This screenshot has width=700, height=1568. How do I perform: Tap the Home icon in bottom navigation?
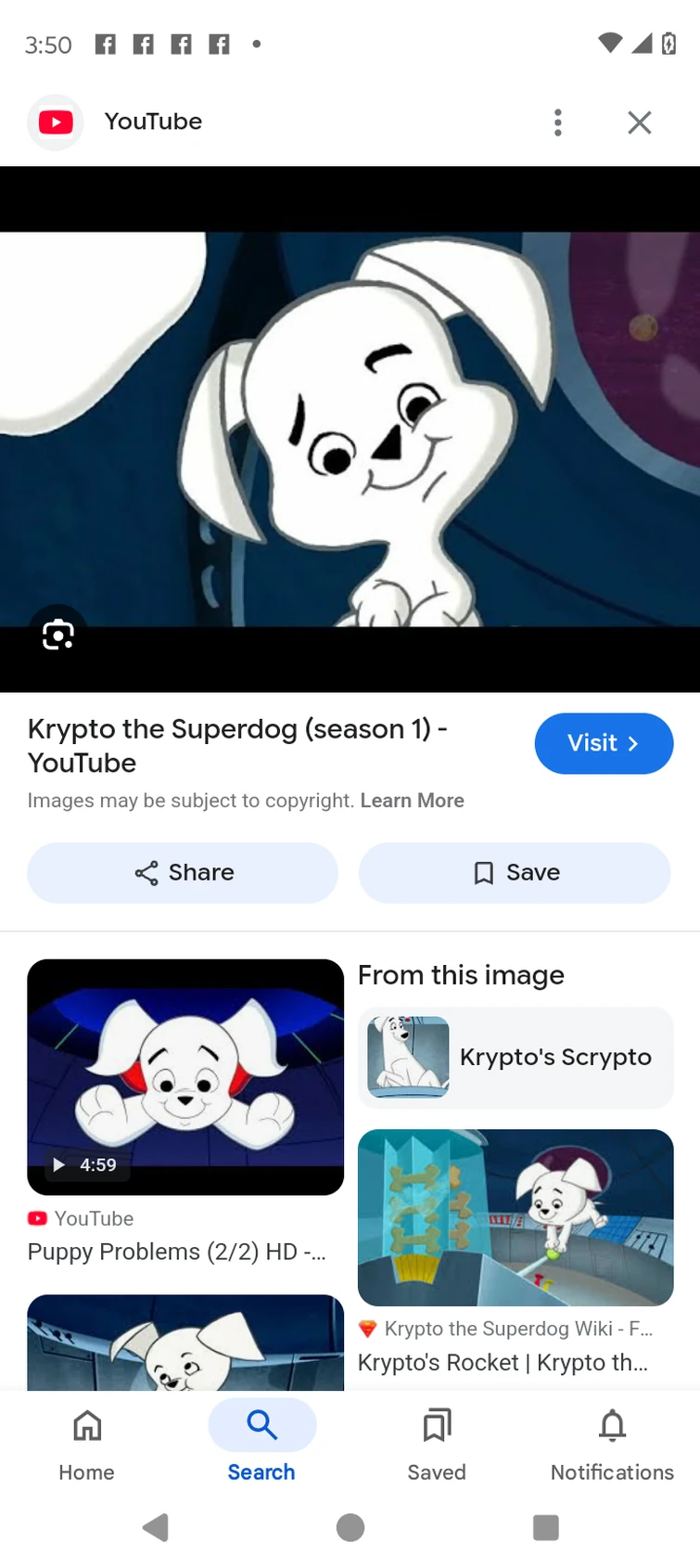coord(86,1423)
